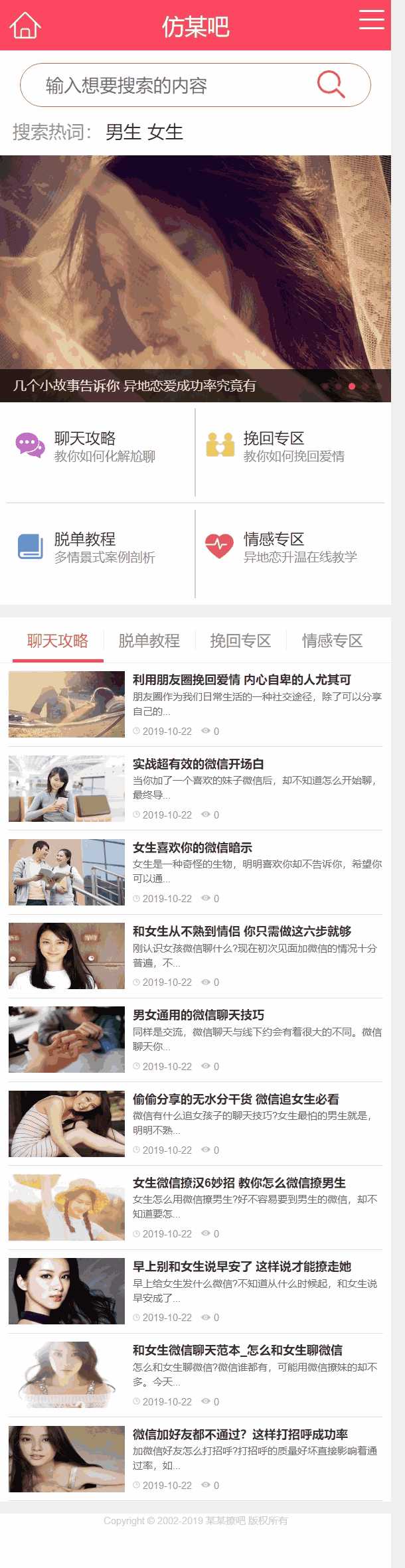The image size is (405, 1568).
Task: Select hot keyword 女生
Action: [165, 132]
